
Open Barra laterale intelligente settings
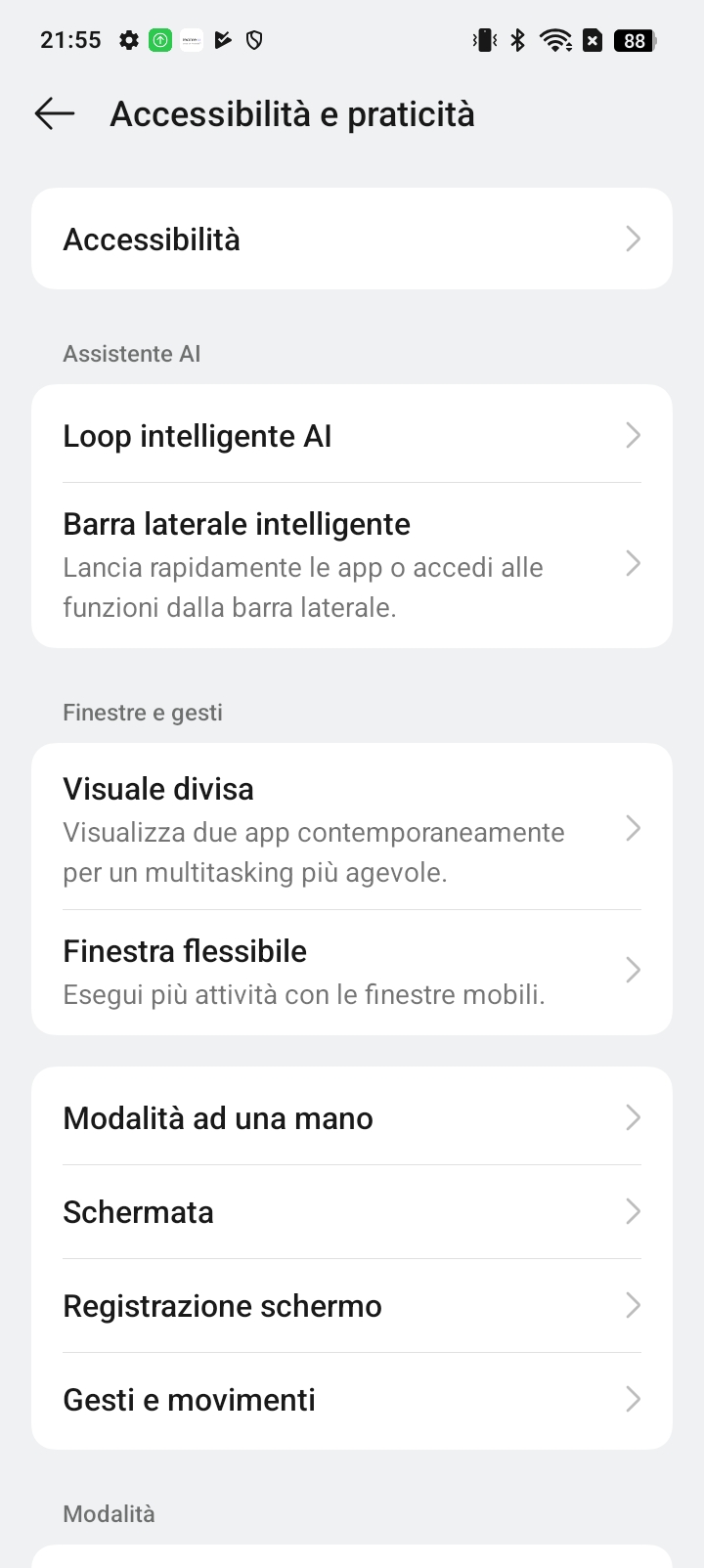[x=352, y=565]
